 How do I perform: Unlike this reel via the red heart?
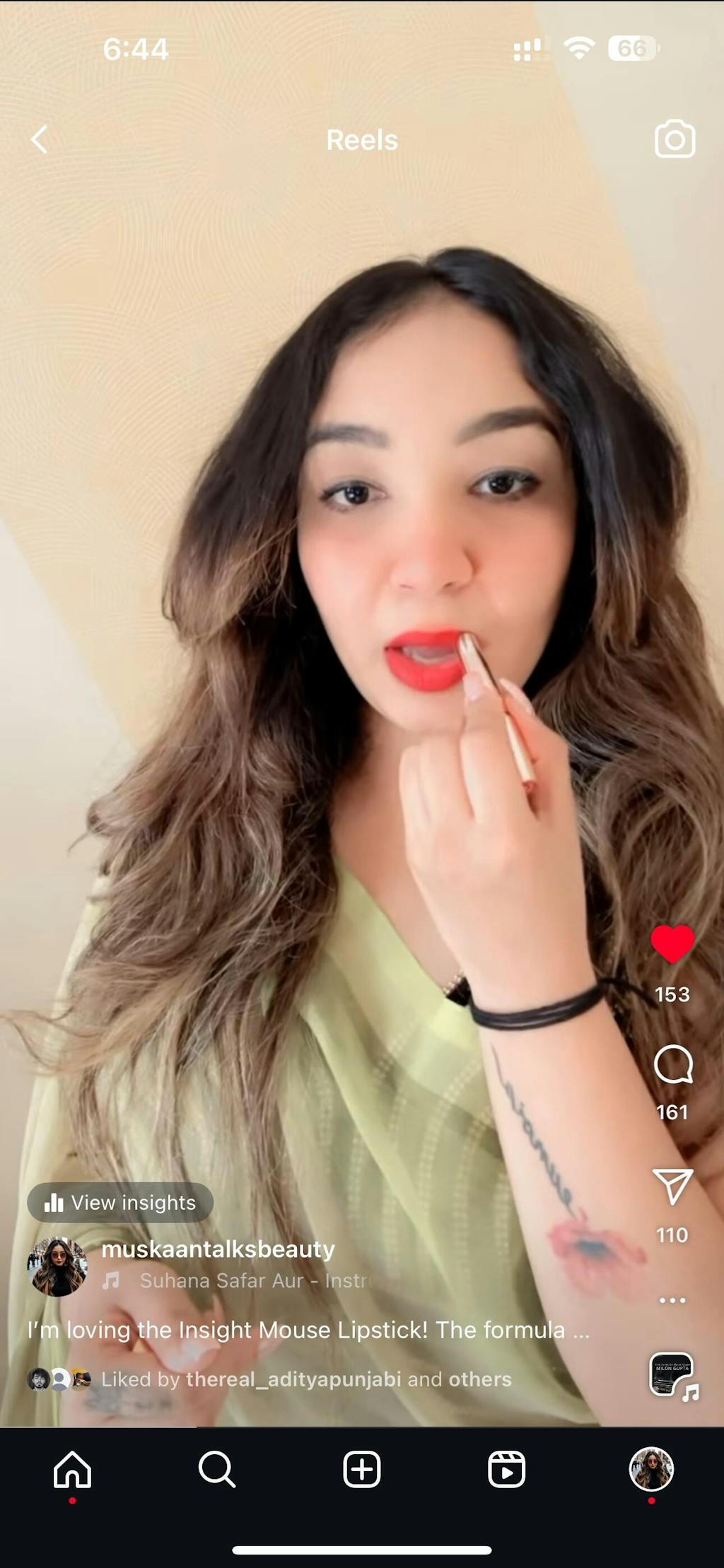click(672, 943)
